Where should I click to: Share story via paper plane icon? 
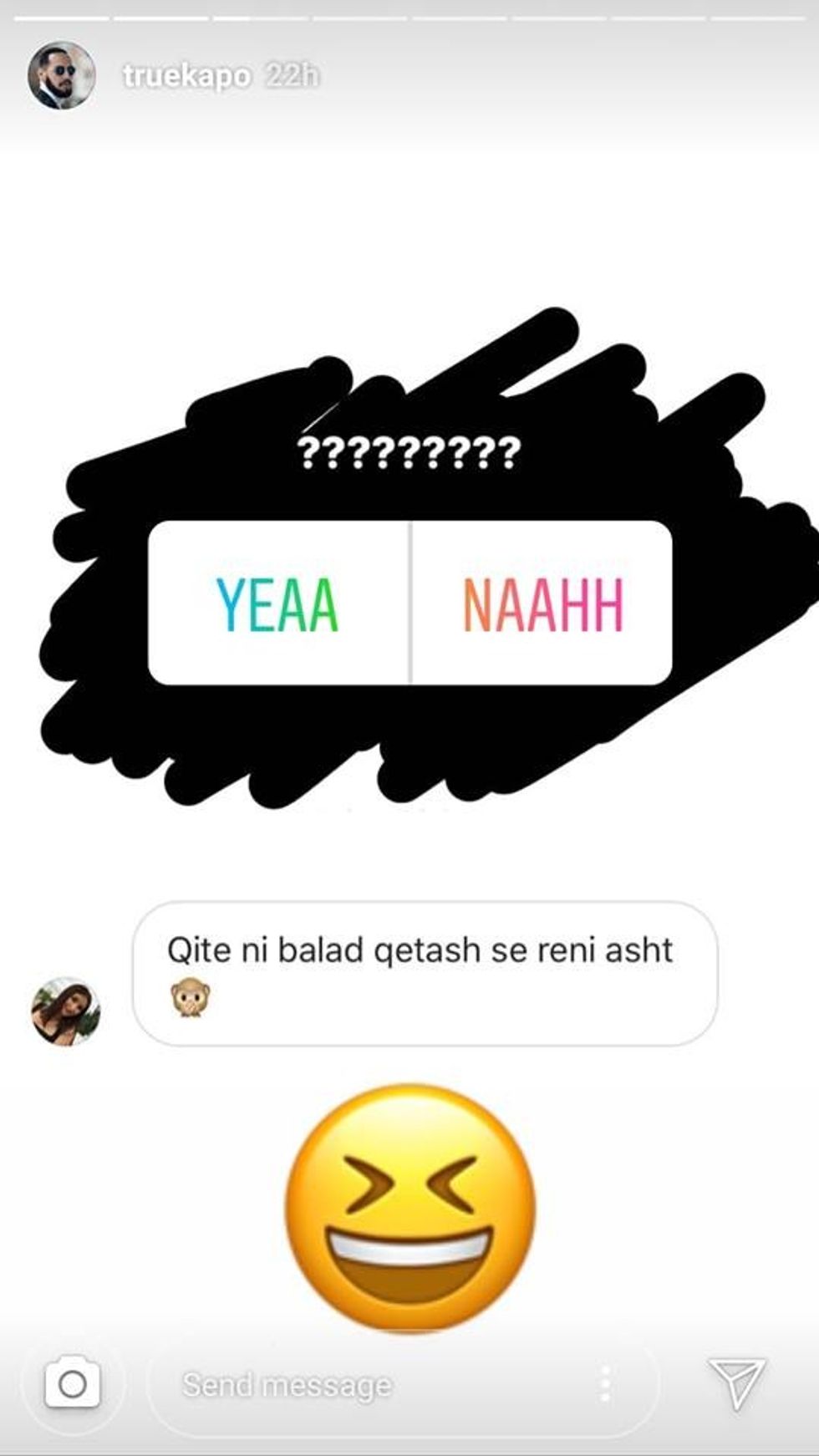click(735, 1383)
